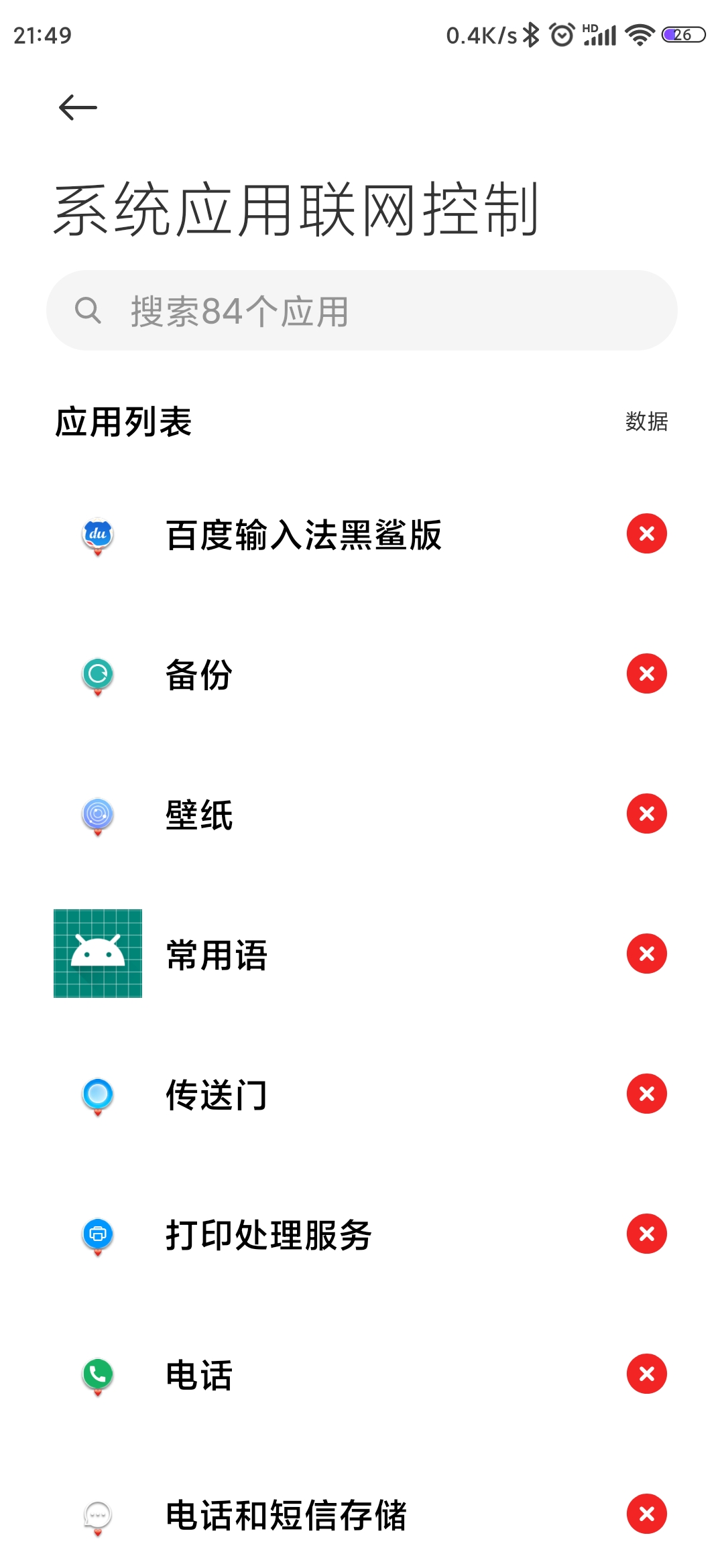Toggle data access for 百度输入法黑鲨版

click(647, 533)
